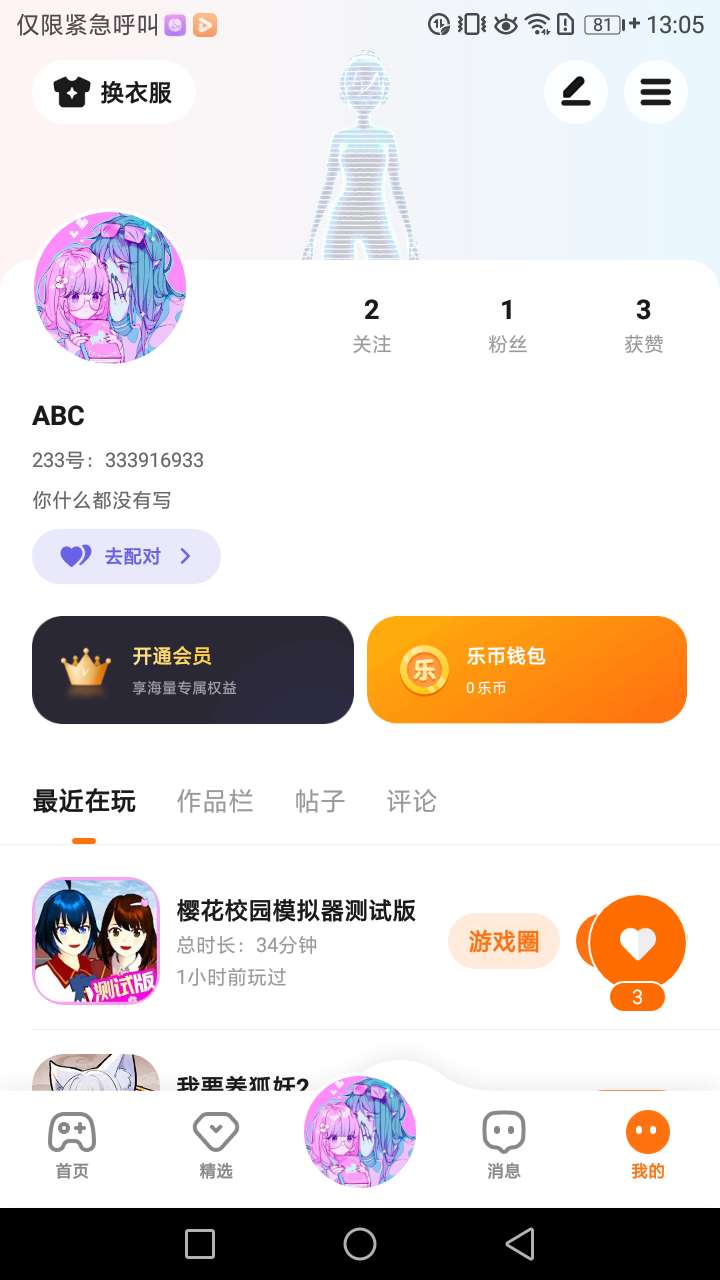This screenshot has width=720, height=1280.
Task: Open the 开通会员 membership card
Action: [193, 670]
